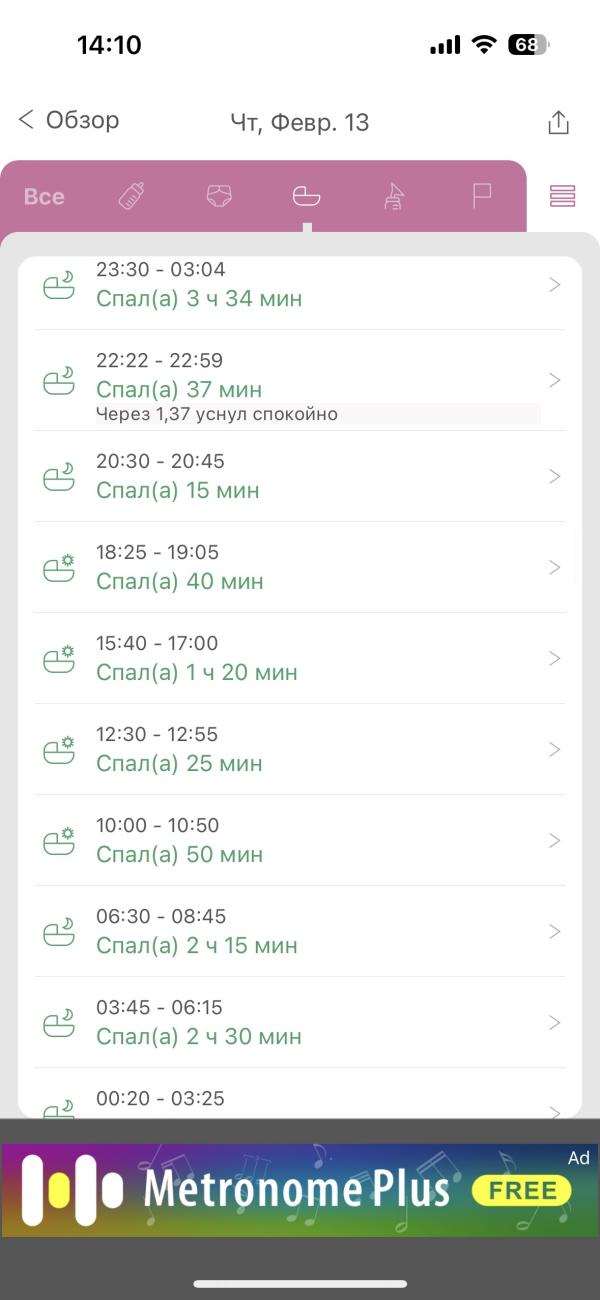Viewport: 600px width, 1300px height.
Task: Show breast pumping entries
Action: pos(394,196)
